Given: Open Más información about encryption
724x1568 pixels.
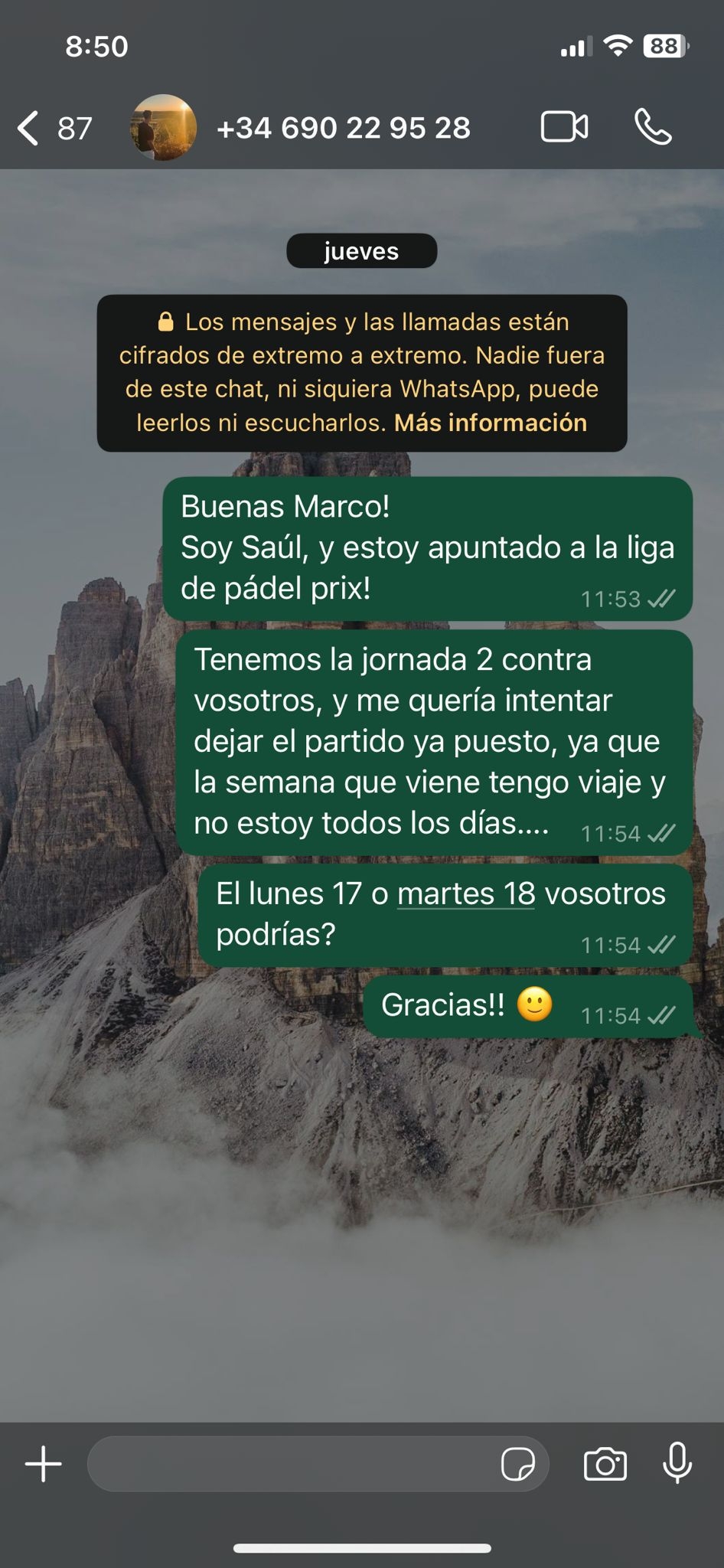Looking at the screenshot, I should [490, 423].
